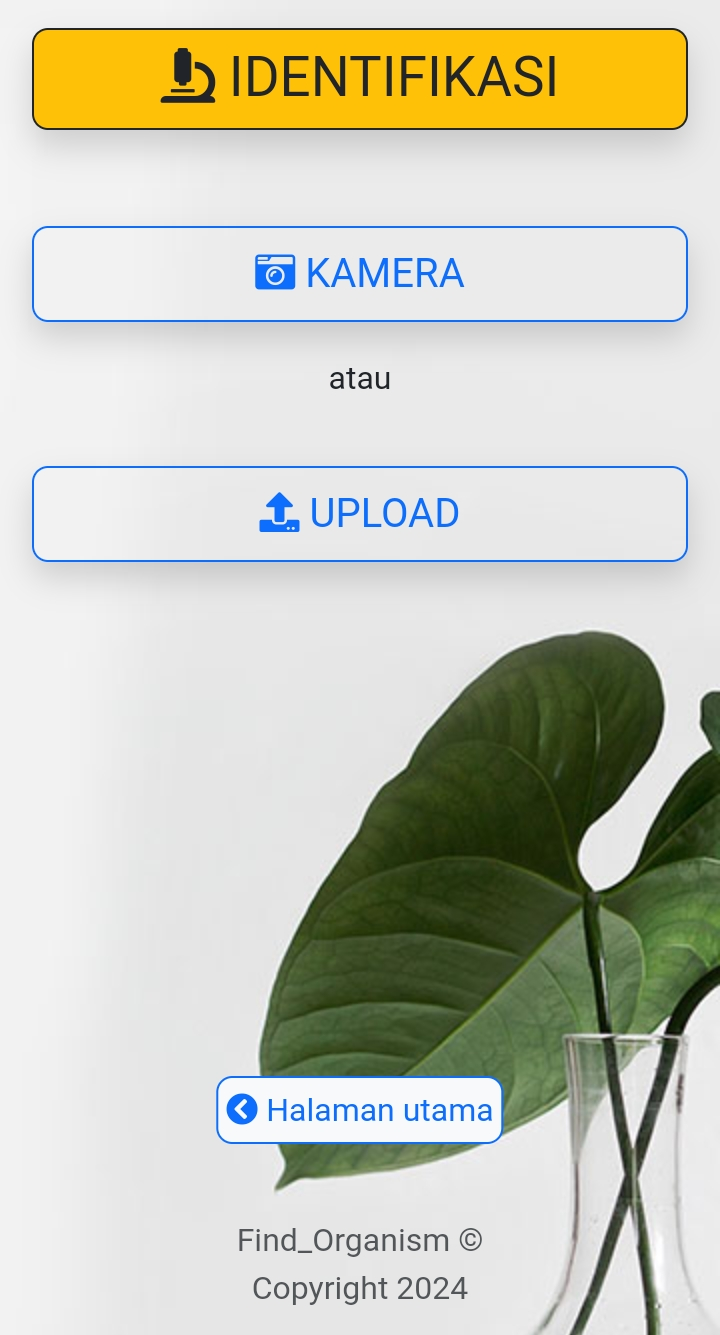Click the upload arrow icon on UPLOAD button

(279, 512)
